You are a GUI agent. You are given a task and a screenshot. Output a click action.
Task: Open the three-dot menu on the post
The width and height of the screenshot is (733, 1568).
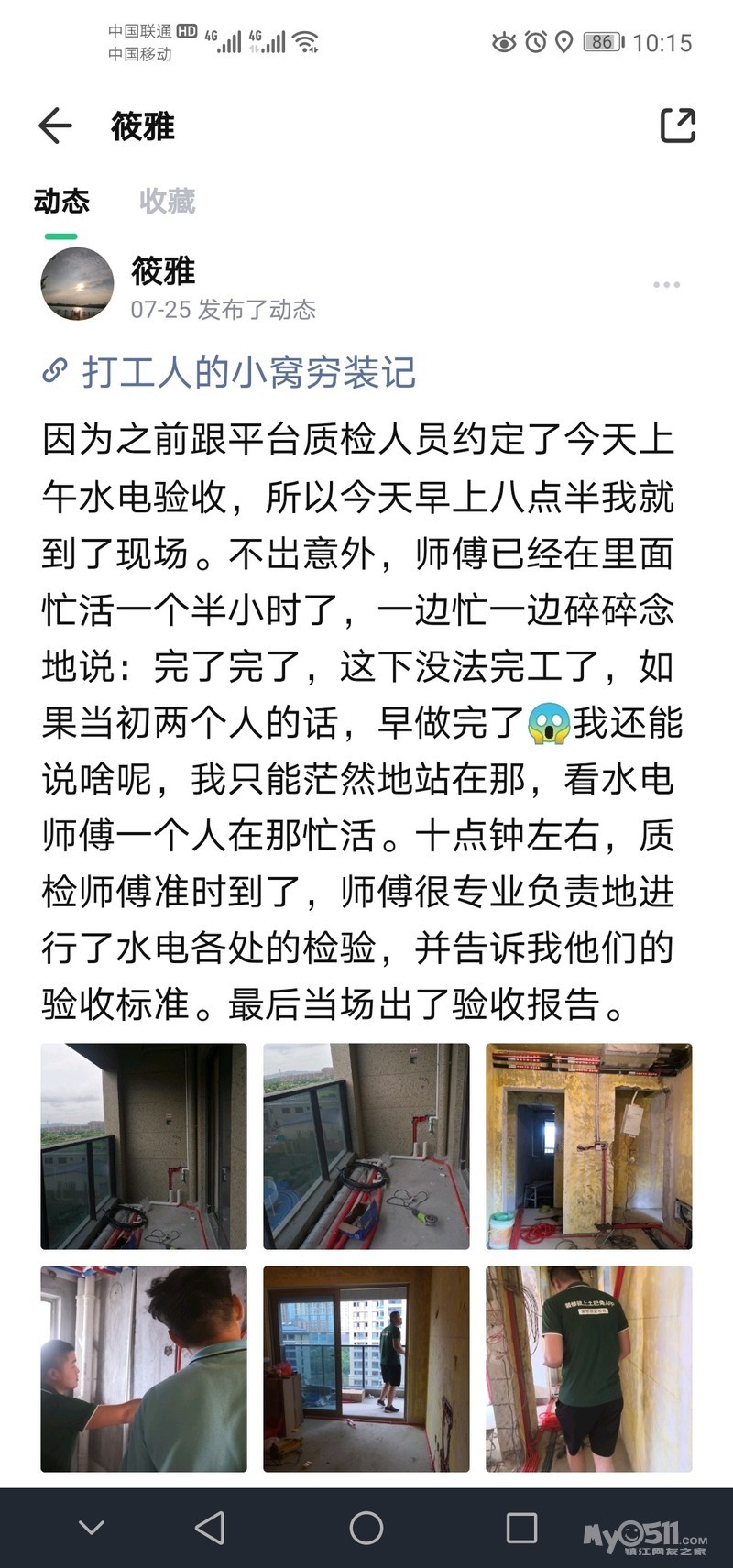[x=666, y=285]
